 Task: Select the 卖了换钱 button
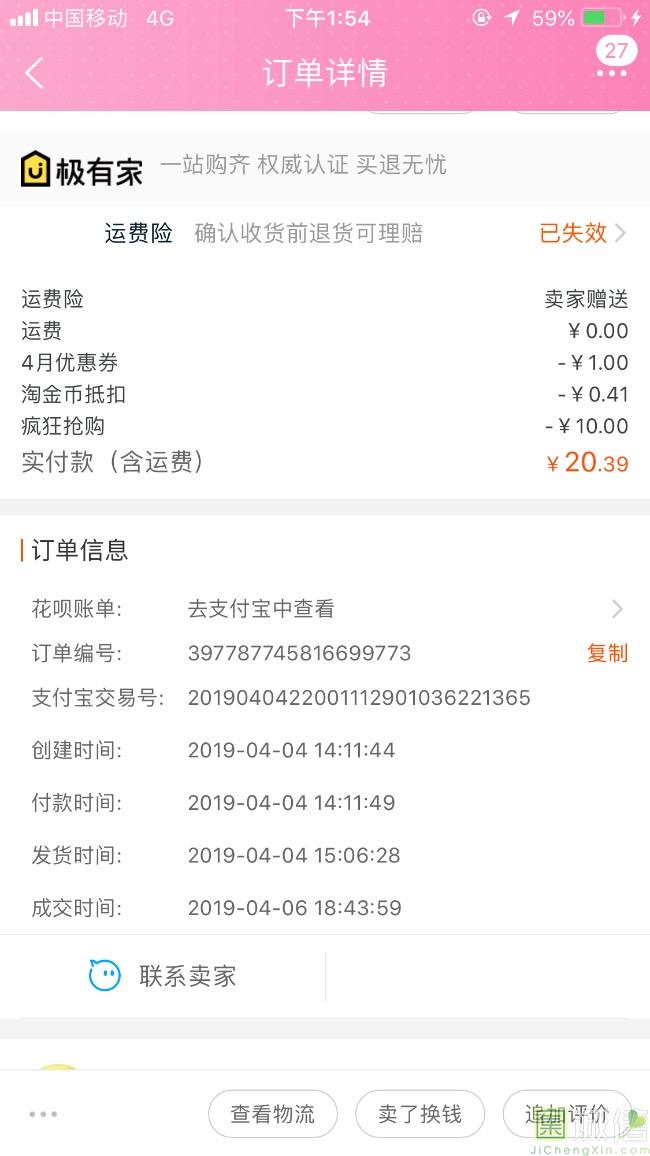(420, 1114)
